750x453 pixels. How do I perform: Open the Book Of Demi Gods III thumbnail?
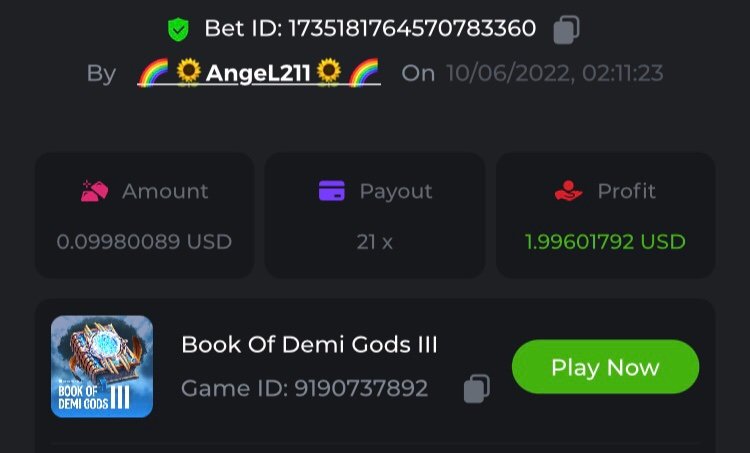pos(102,366)
